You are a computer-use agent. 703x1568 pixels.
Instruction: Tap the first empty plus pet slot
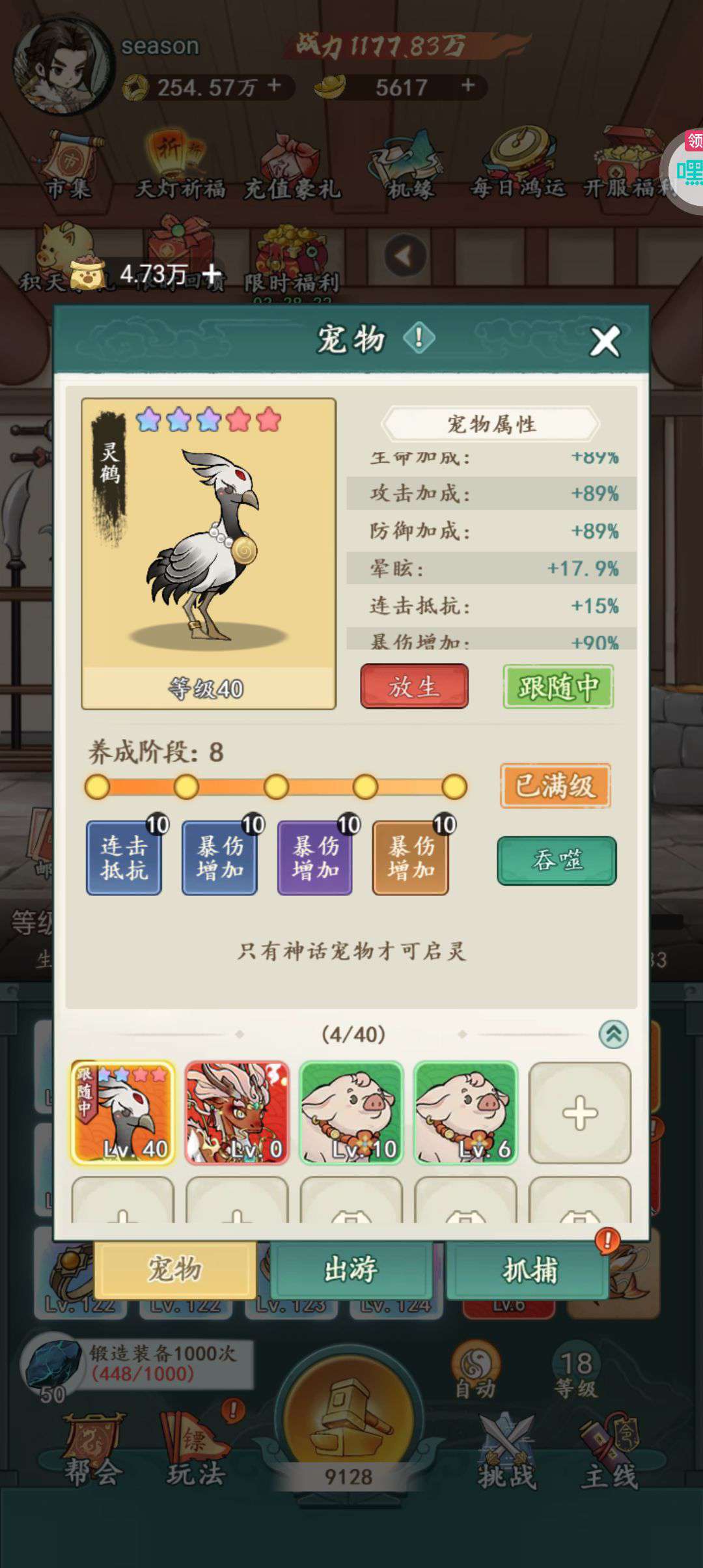[580, 1113]
